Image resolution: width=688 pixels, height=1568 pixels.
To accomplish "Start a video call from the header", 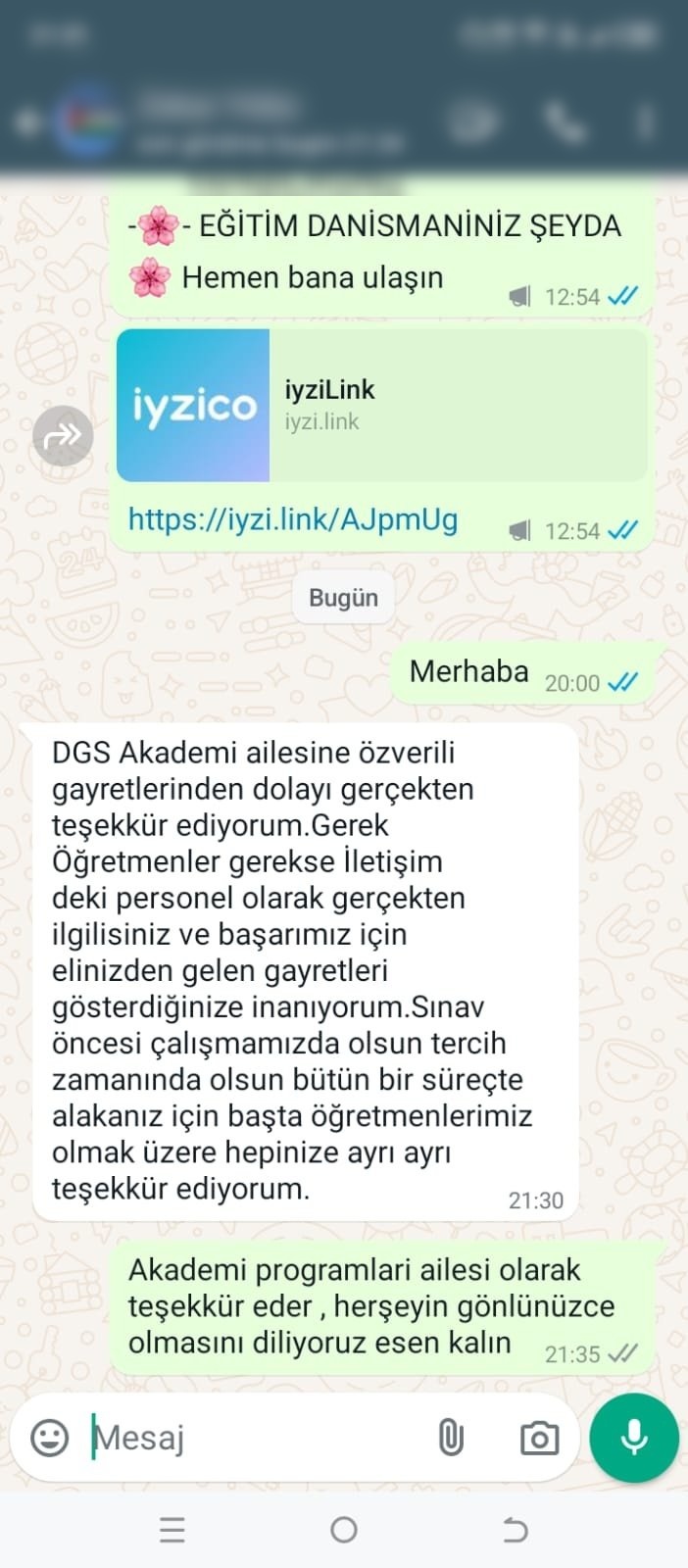I will [472, 122].
